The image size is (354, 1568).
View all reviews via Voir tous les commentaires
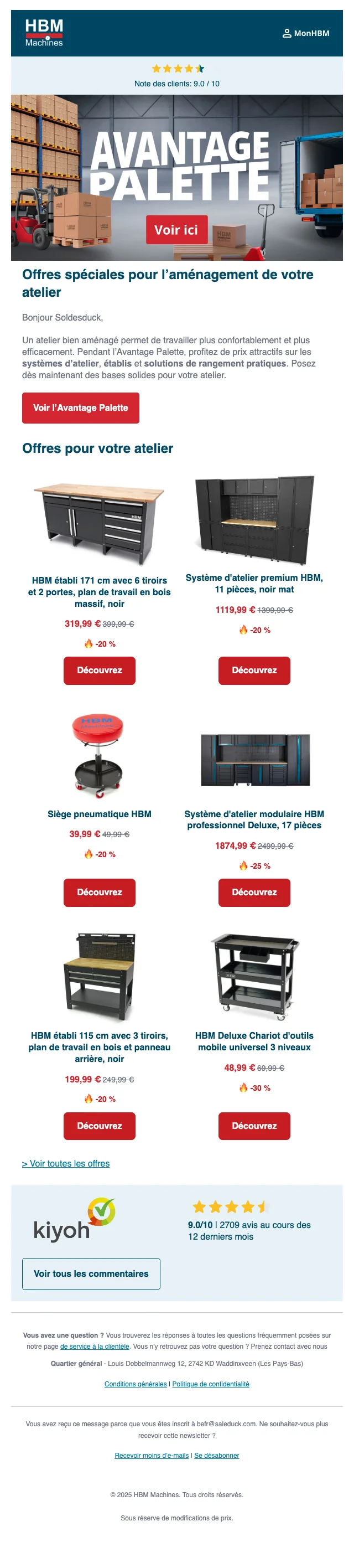click(91, 1274)
